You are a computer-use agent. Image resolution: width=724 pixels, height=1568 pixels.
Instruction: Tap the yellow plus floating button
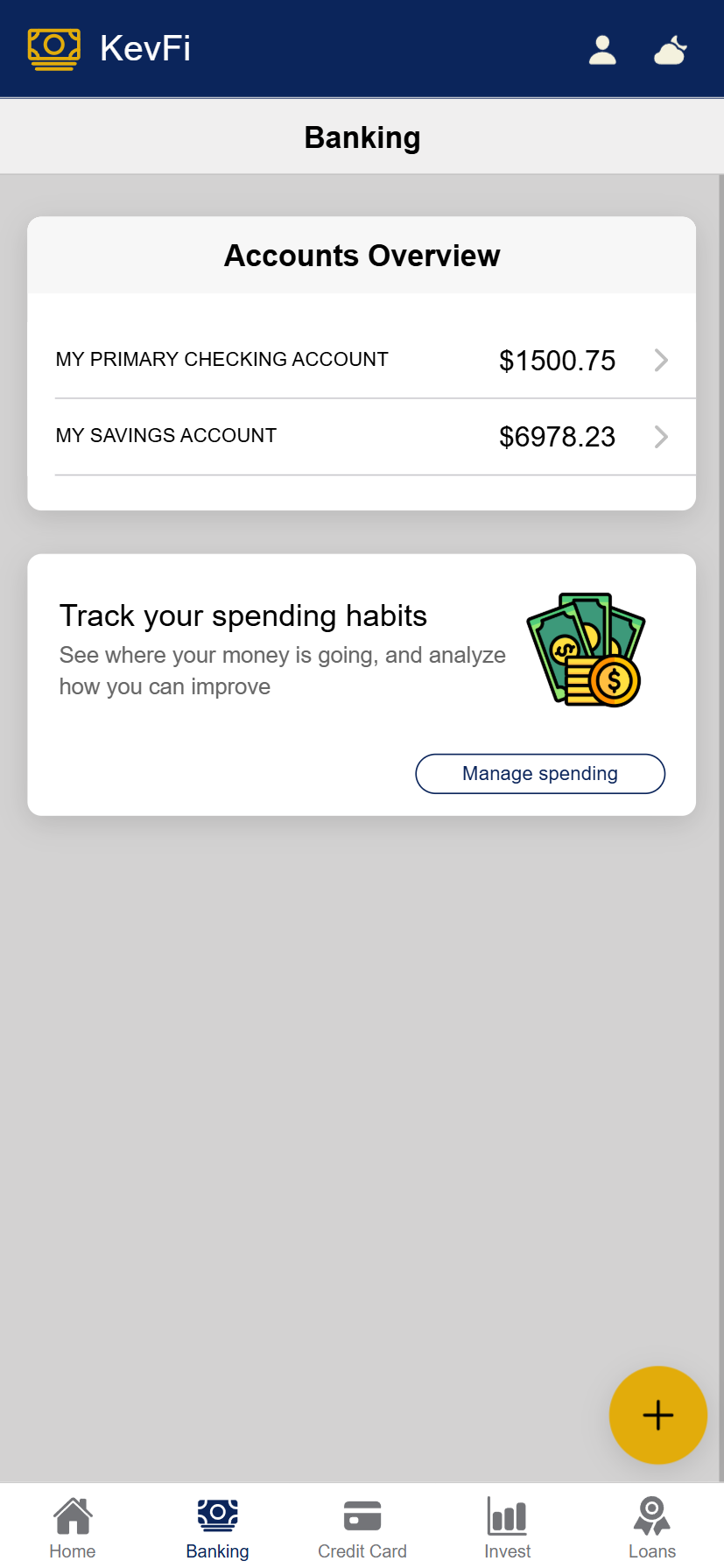[657, 1415]
